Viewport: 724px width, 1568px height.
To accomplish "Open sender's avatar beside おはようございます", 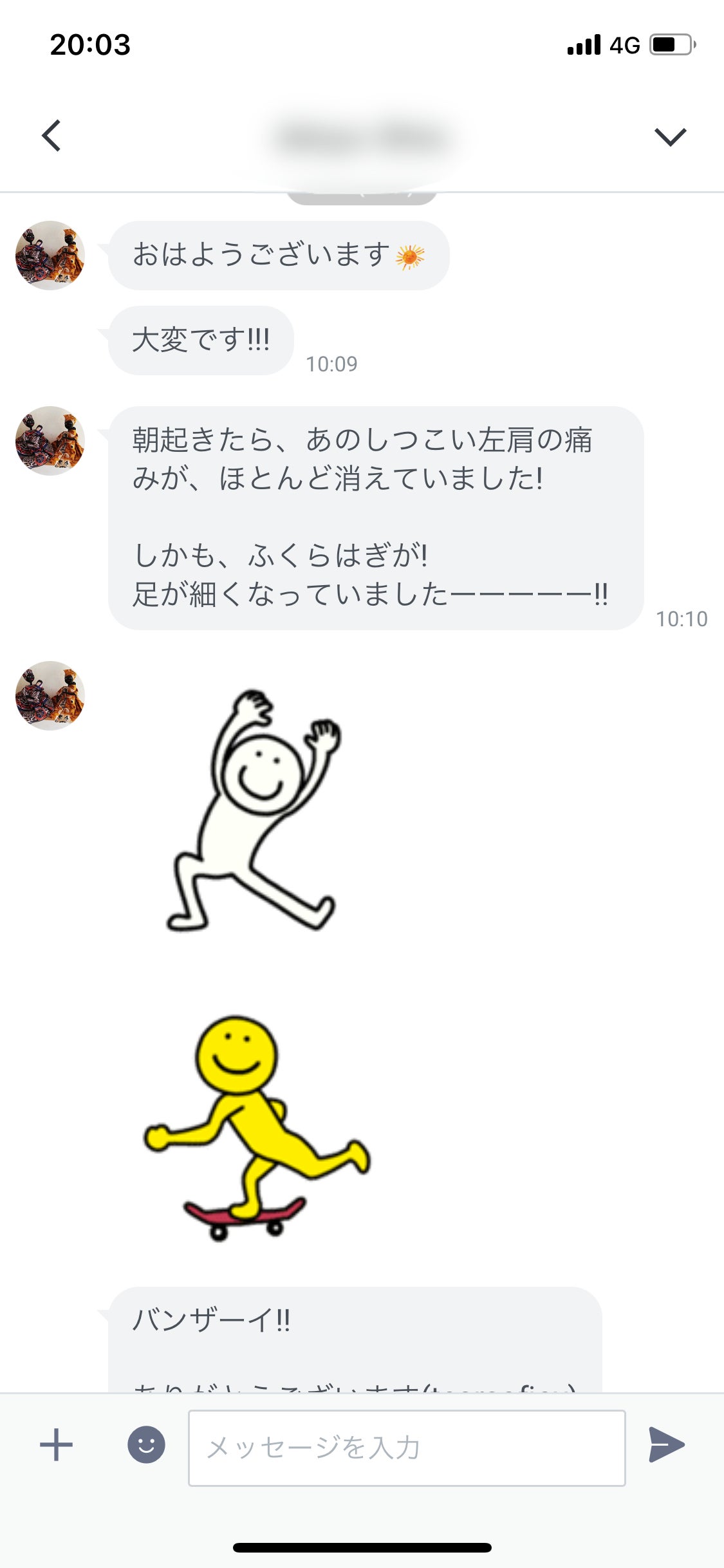I will point(50,256).
